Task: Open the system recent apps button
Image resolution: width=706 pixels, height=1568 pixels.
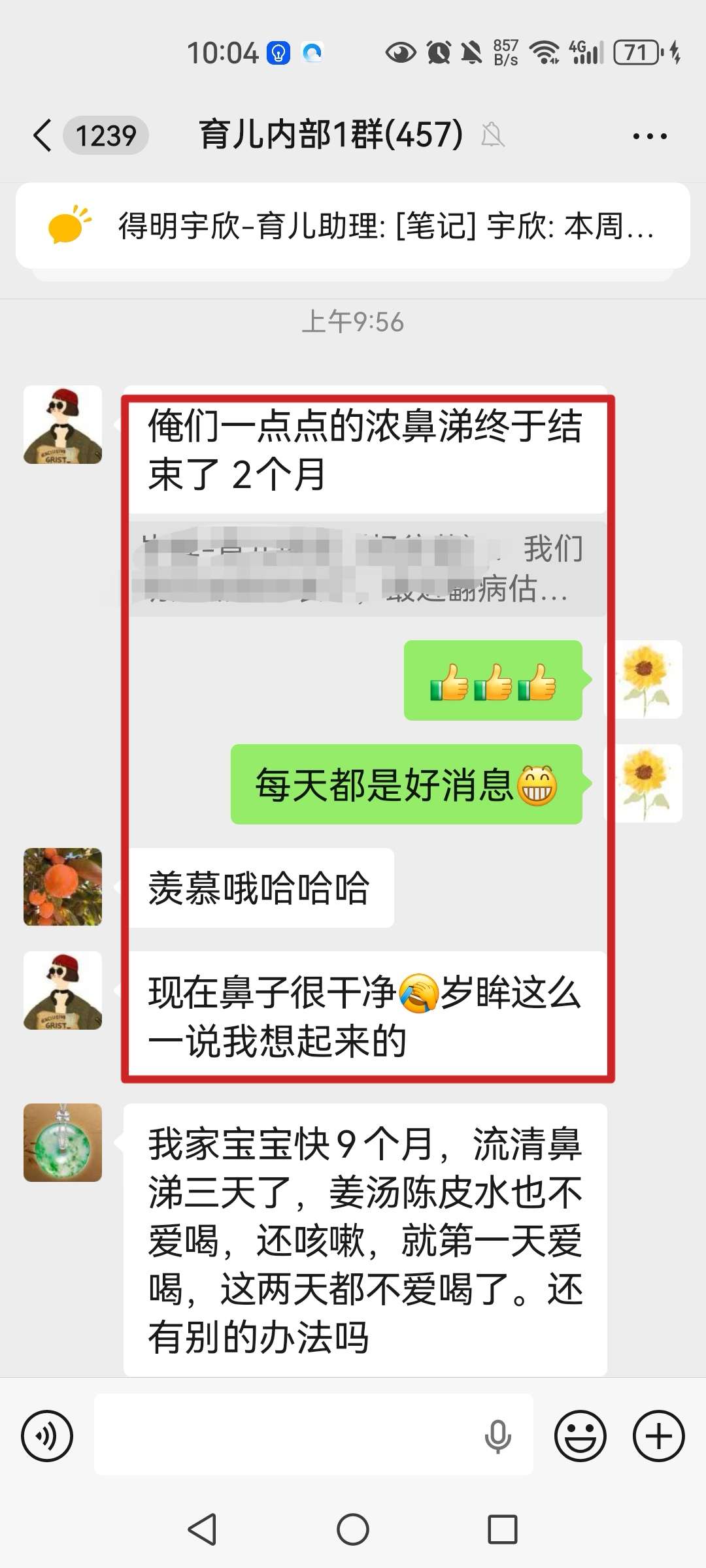Action: (x=502, y=1529)
